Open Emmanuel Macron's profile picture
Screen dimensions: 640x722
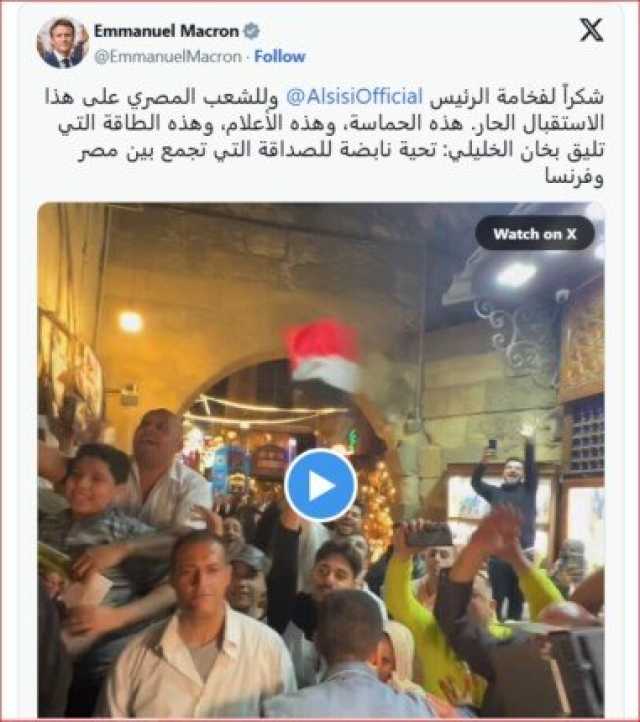pyautogui.click(x=62, y=43)
